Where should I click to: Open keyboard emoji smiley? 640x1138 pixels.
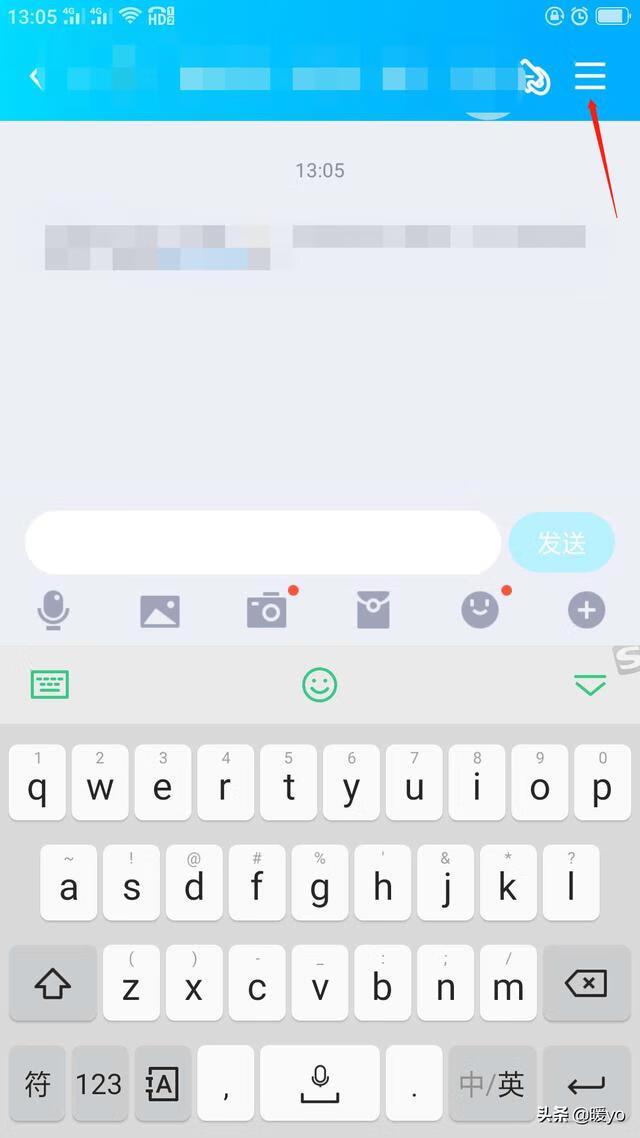point(320,685)
